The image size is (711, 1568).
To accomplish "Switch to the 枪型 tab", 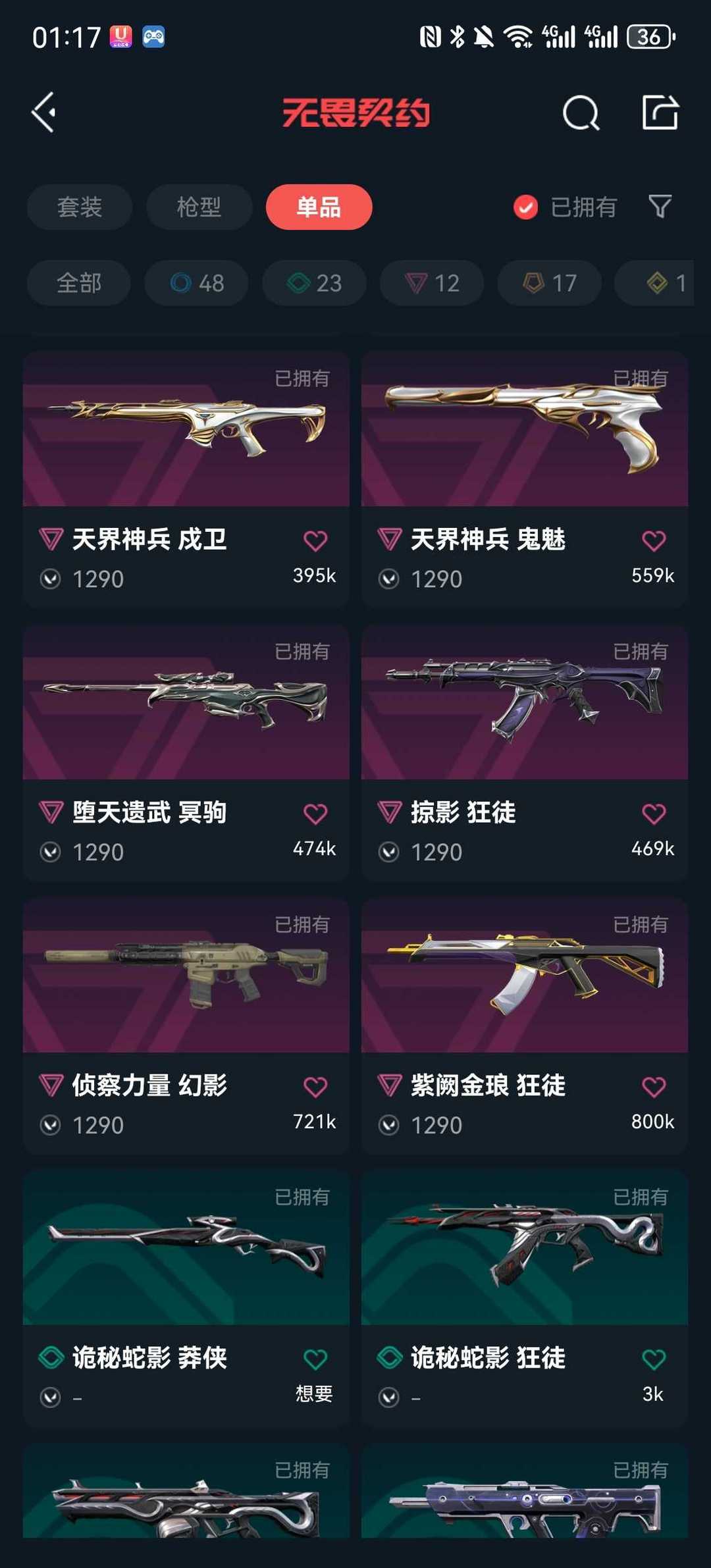I will pos(199,207).
